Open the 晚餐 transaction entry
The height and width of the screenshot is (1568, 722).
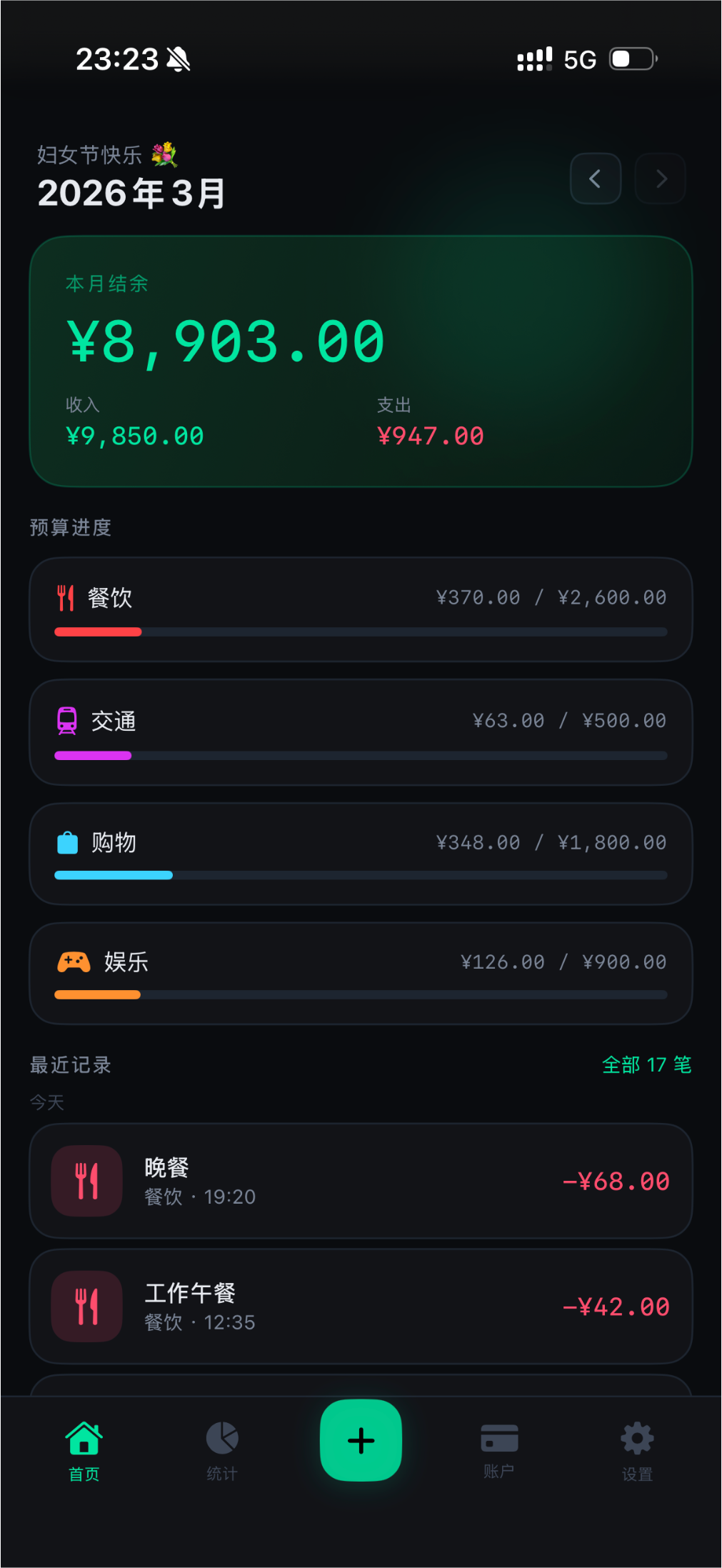click(359, 1180)
